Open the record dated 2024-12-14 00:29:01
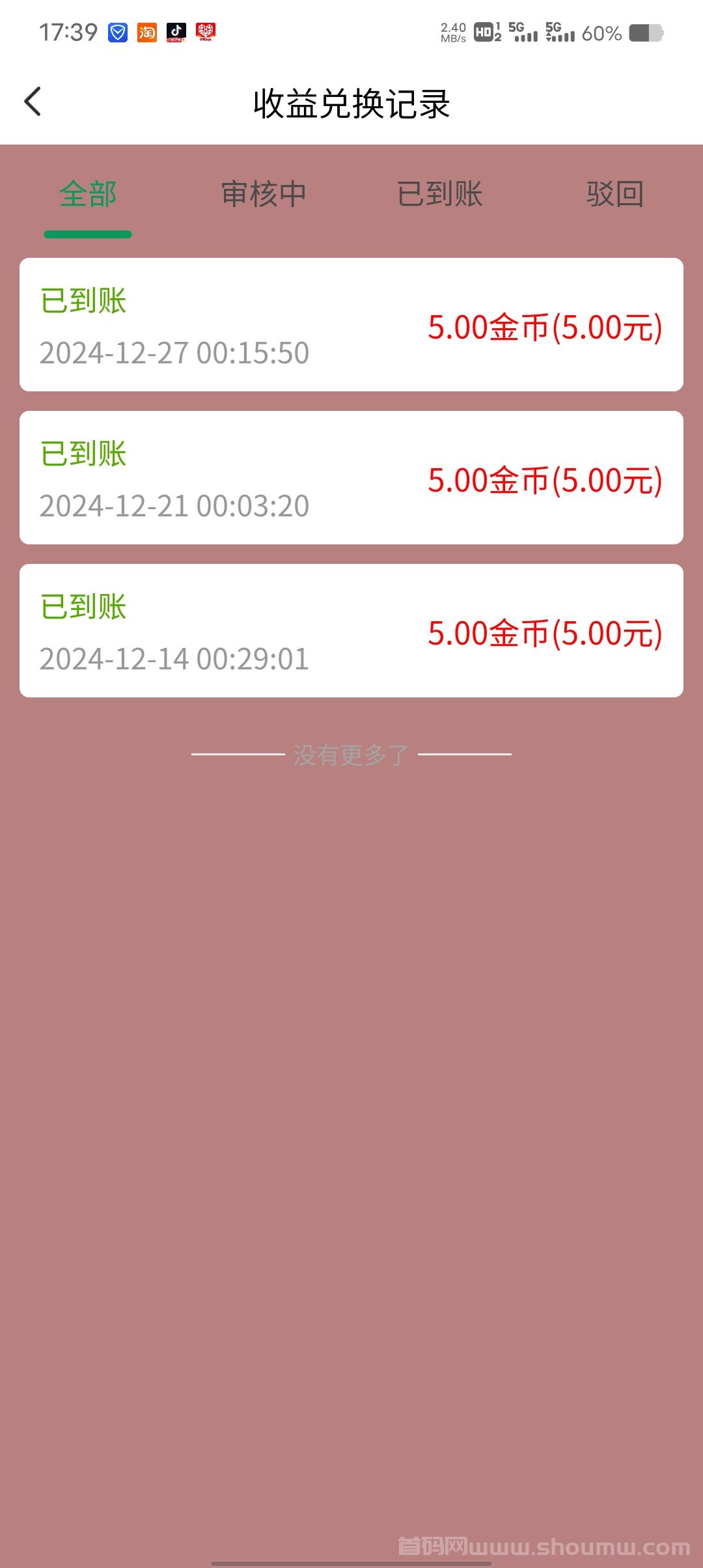This screenshot has width=703, height=1568. click(351, 631)
